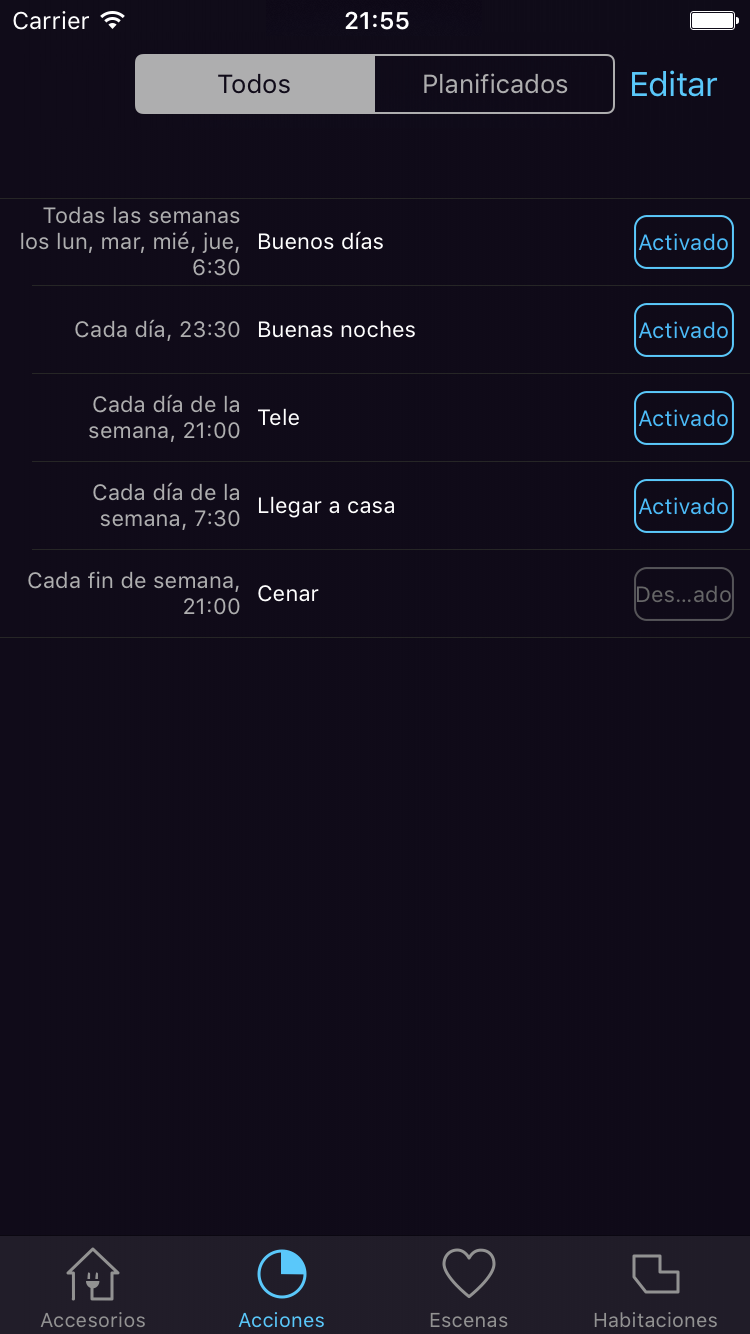
Task: Disable the Tele action
Action: (684, 418)
